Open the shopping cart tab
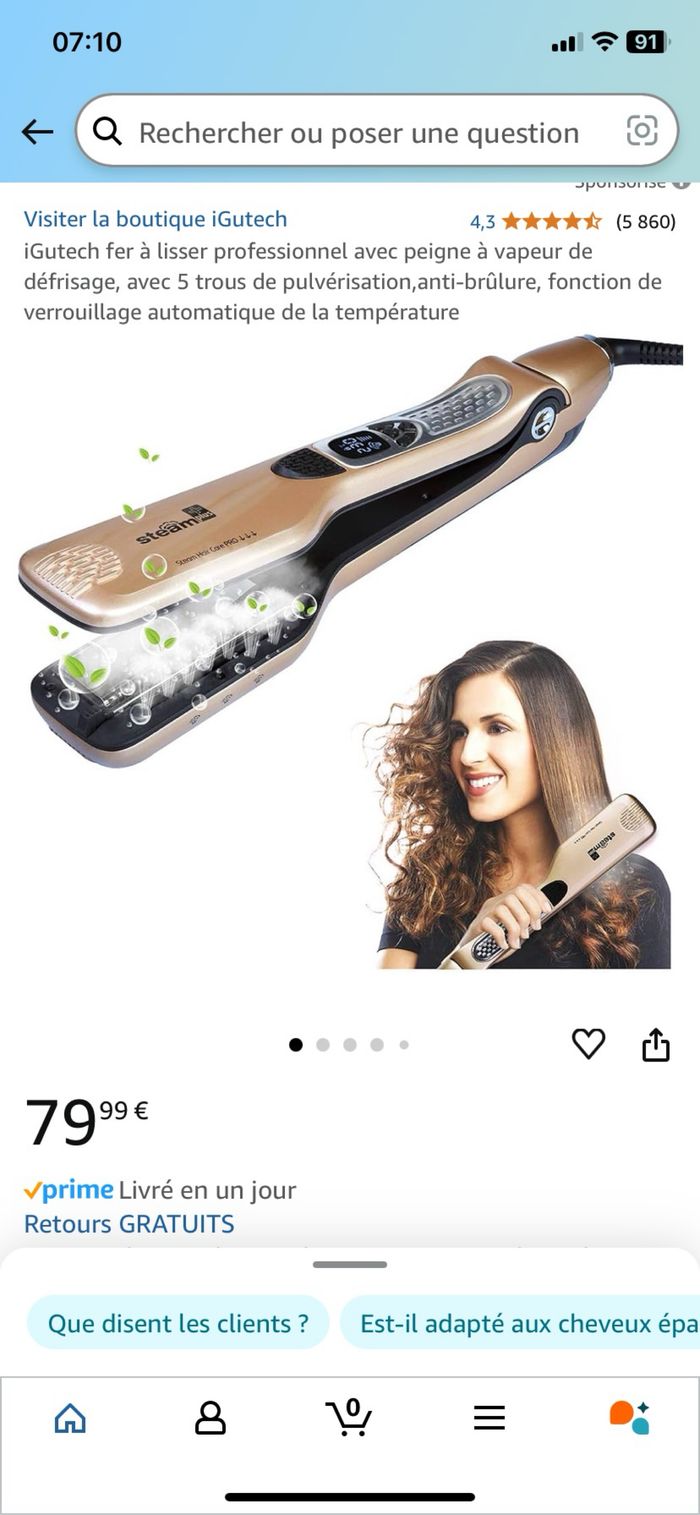Viewport: 700px width, 1515px height. [x=349, y=1417]
